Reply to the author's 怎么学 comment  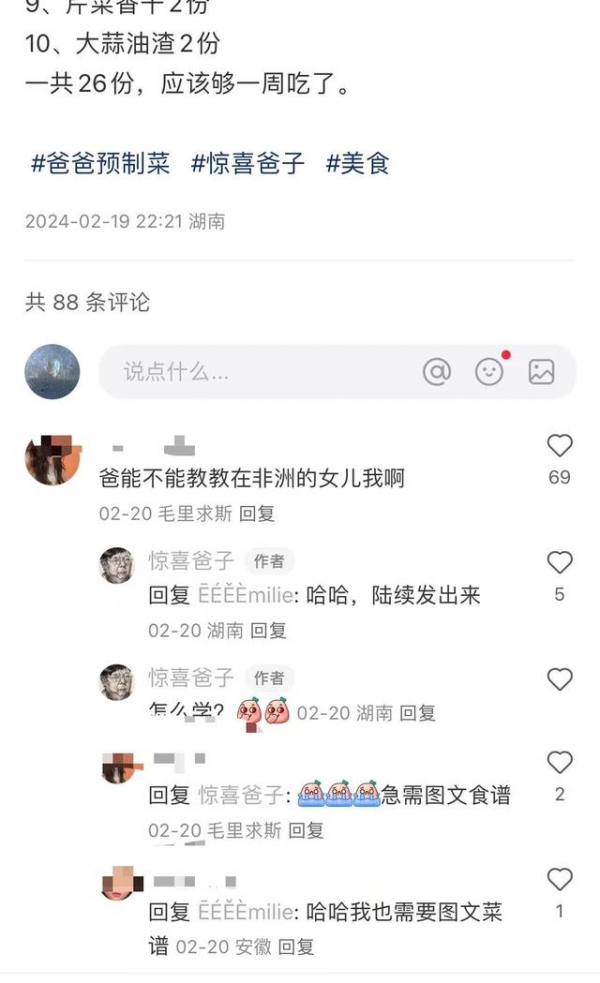tap(417, 713)
